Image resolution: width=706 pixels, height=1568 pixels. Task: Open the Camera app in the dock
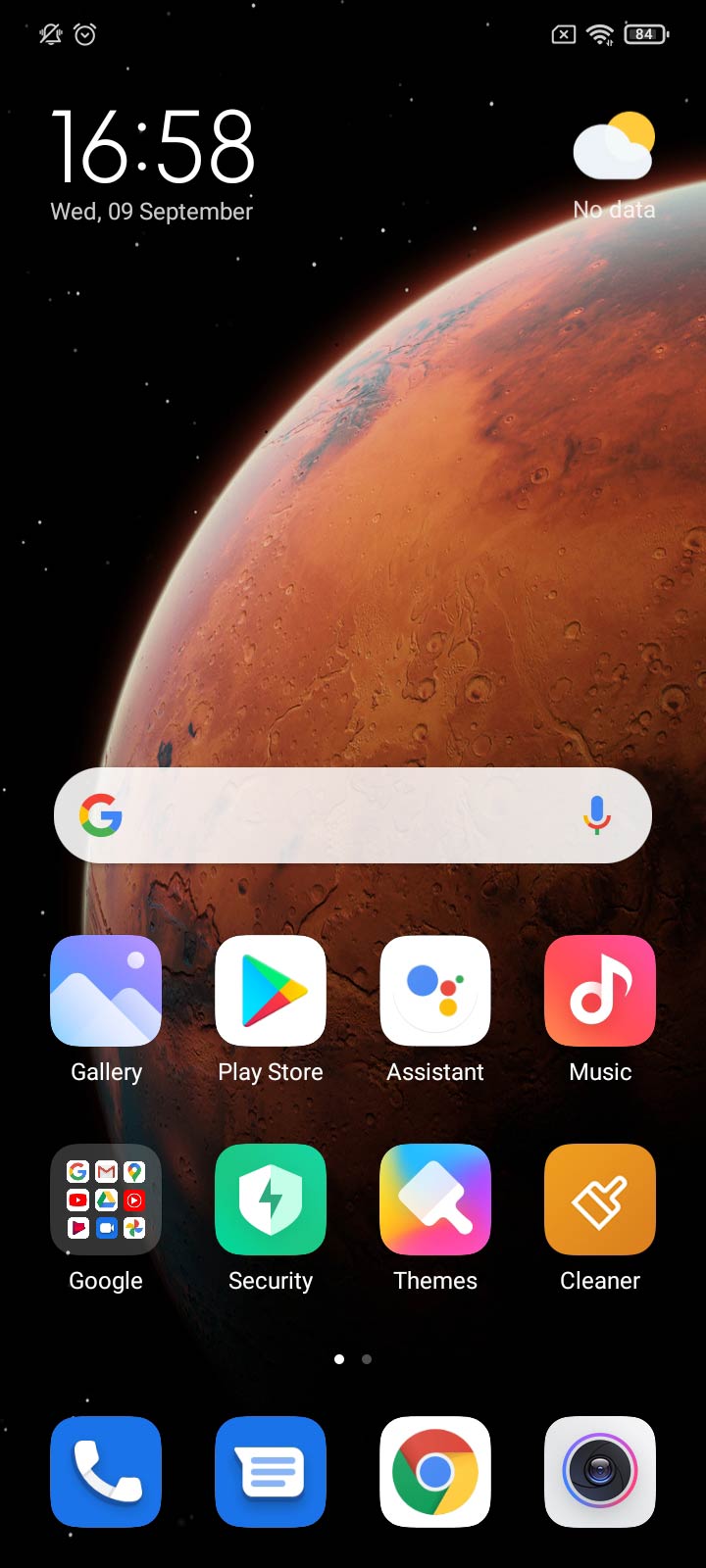600,1471
